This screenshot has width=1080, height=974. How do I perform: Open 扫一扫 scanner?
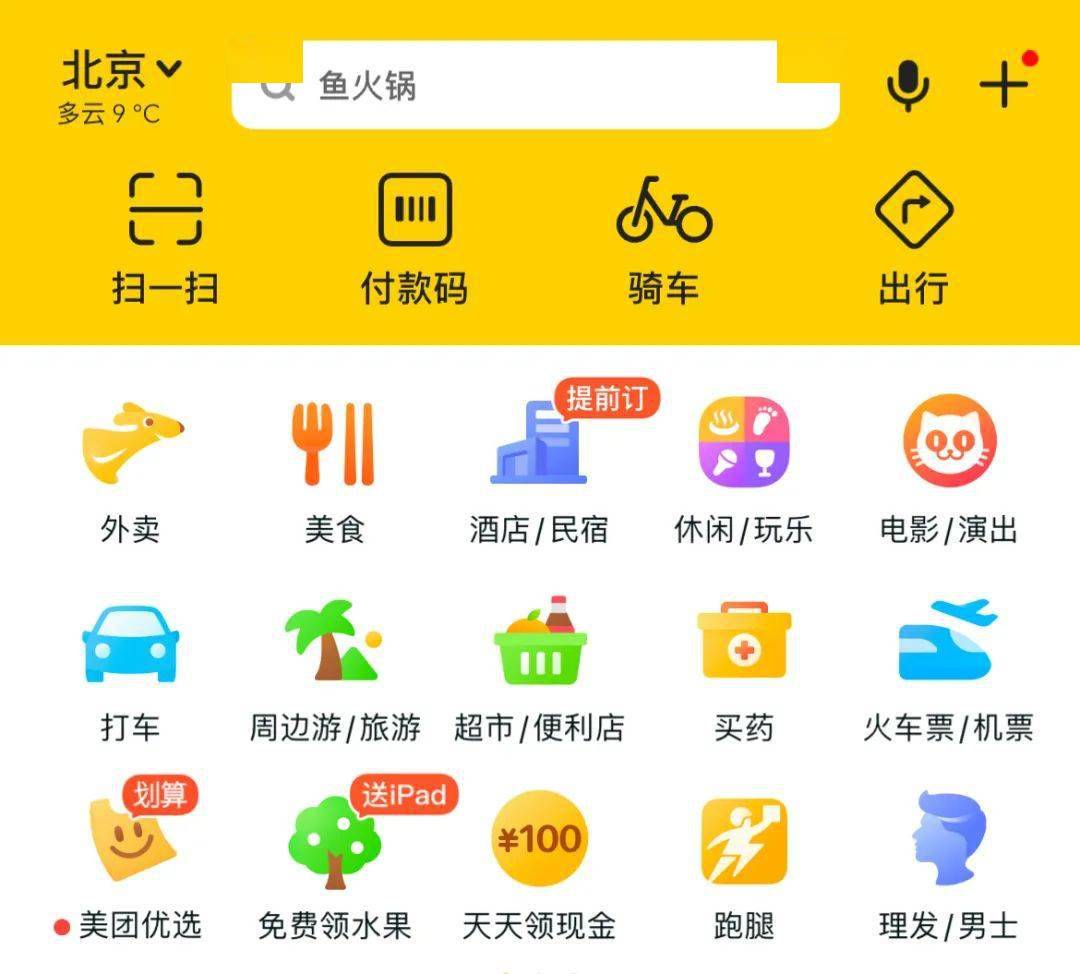165,238
